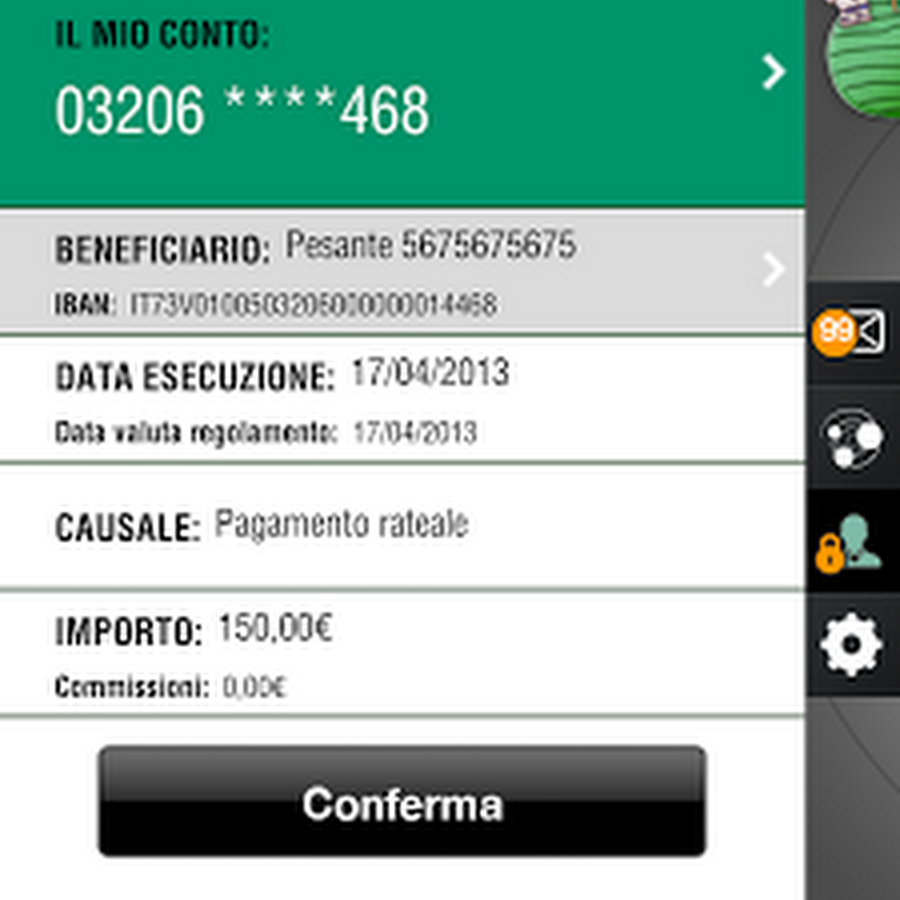Image resolution: width=900 pixels, height=900 pixels.
Task: Confirm the transfer with Conferma
Action: click(x=402, y=802)
